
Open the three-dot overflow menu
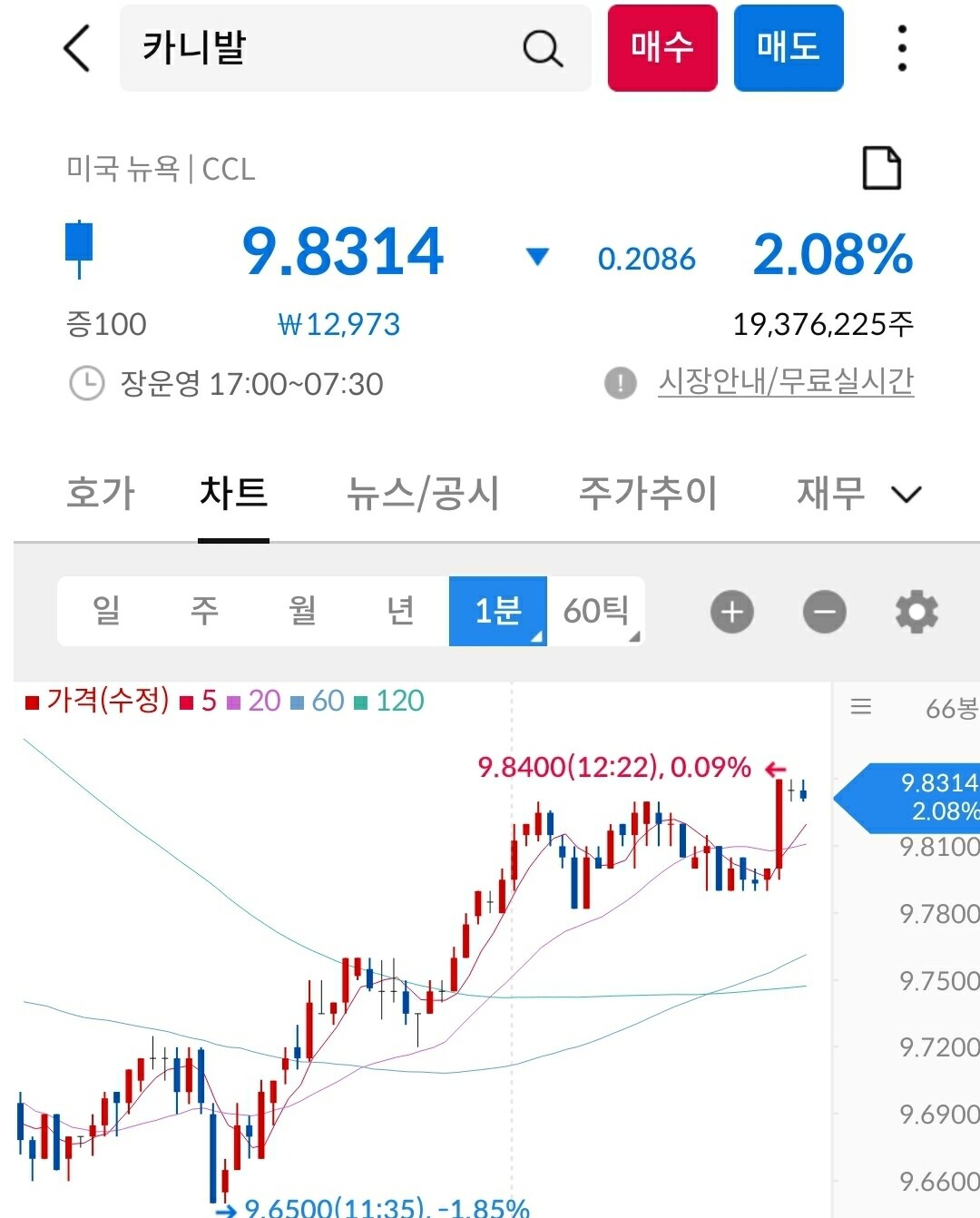click(901, 49)
